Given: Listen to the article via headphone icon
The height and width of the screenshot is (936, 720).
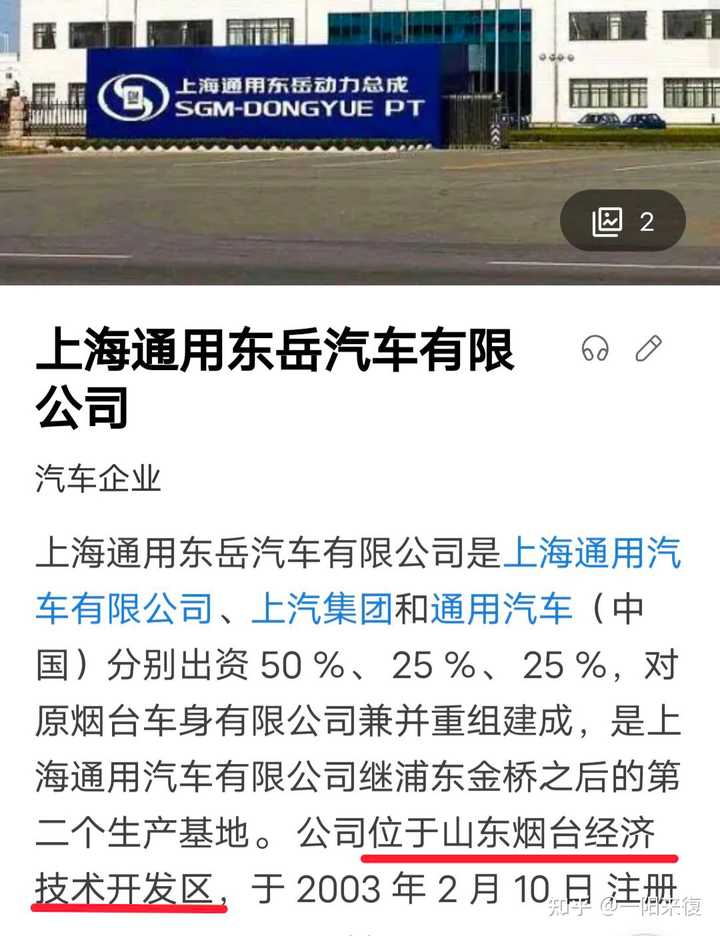Looking at the screenshot, I should 596,348.
